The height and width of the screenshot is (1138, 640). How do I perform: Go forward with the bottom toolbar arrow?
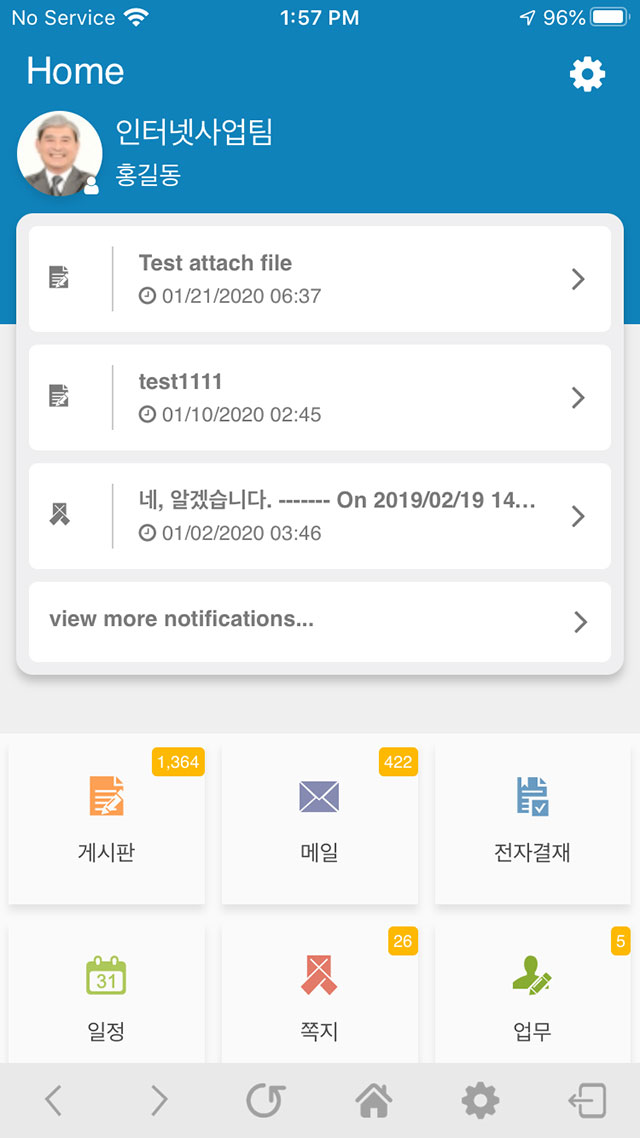pyautogui.click(x=160, y=1101)
